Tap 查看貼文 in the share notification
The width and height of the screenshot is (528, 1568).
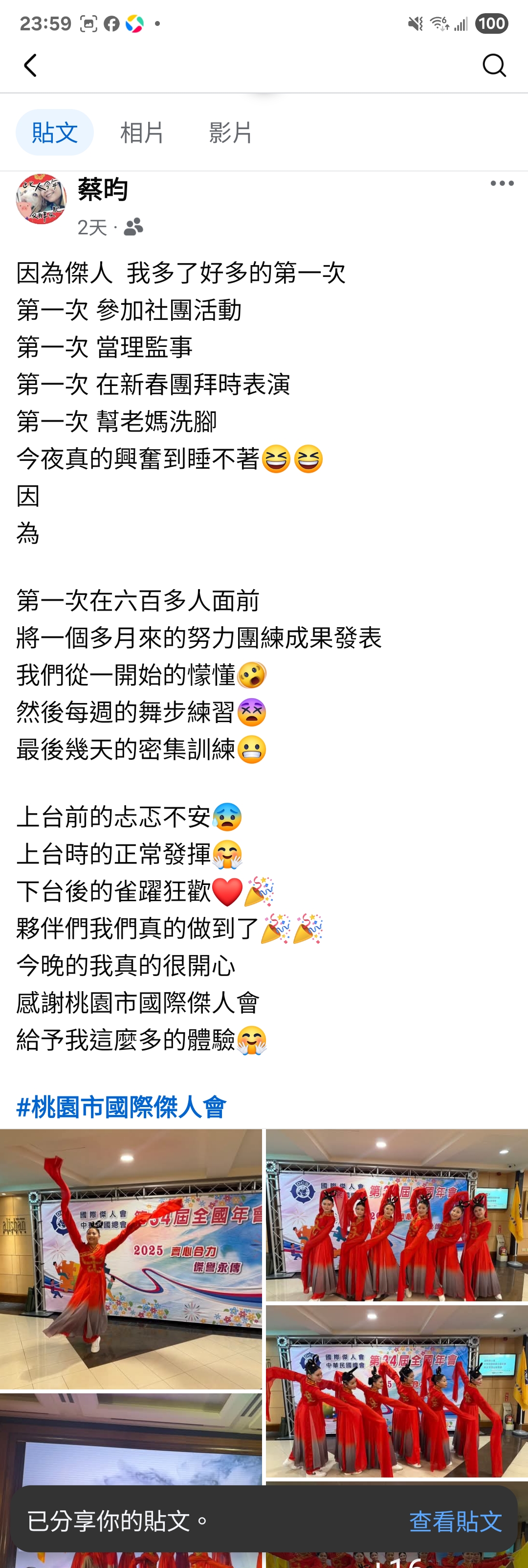tap(455, 1521)
